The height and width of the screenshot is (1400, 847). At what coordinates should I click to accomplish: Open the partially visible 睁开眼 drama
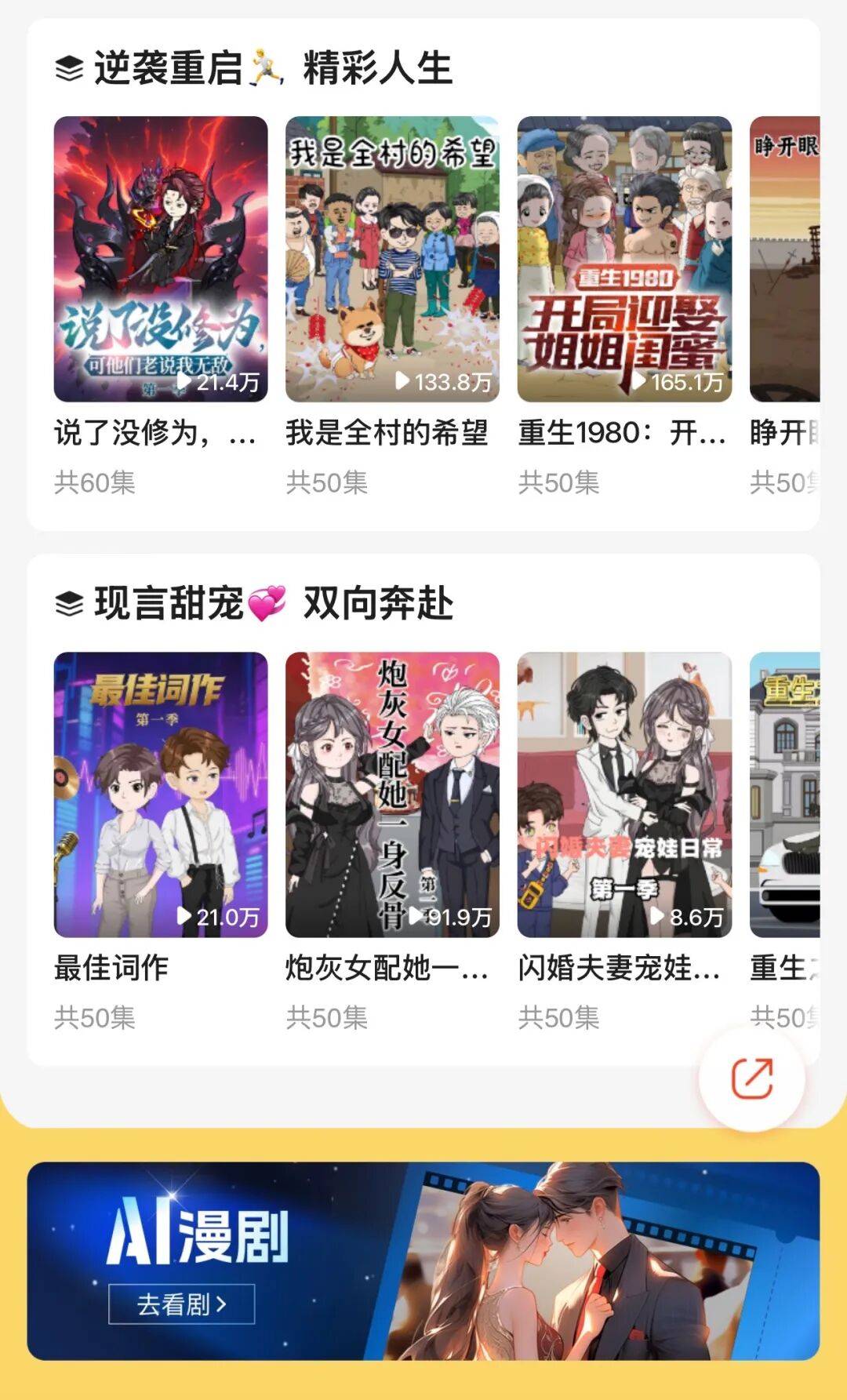pos(785,260)
